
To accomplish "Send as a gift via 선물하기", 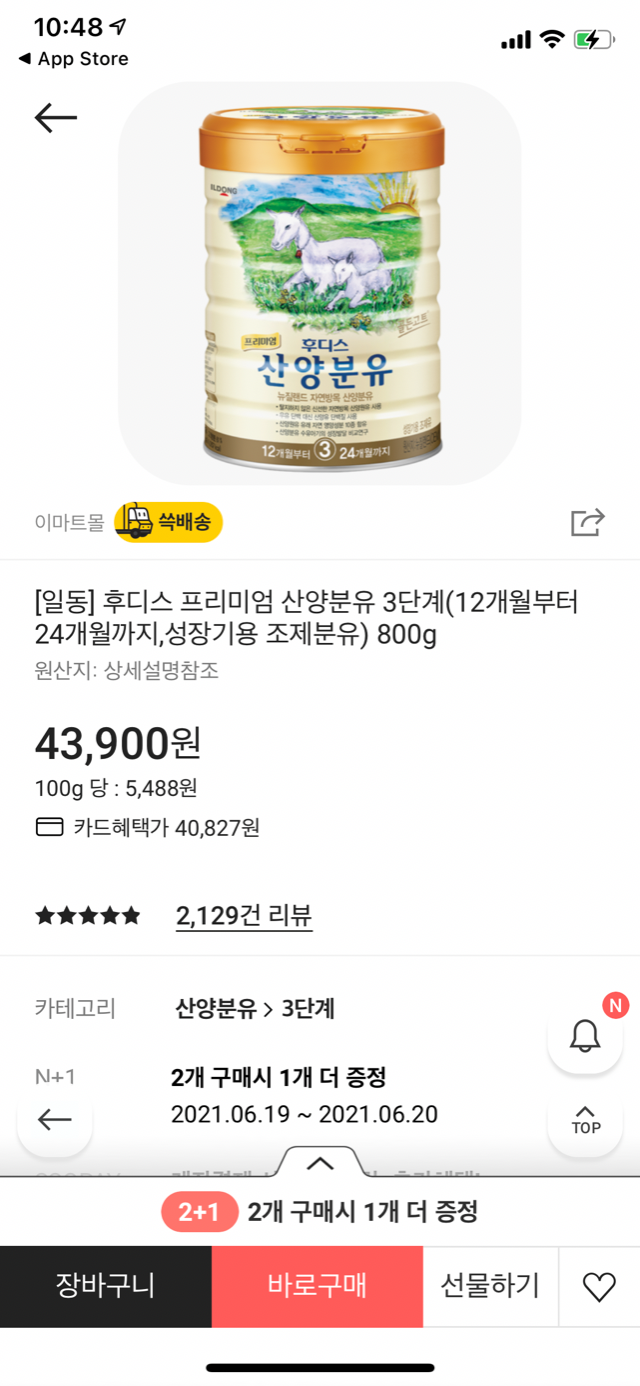I will click(490, 1286).
